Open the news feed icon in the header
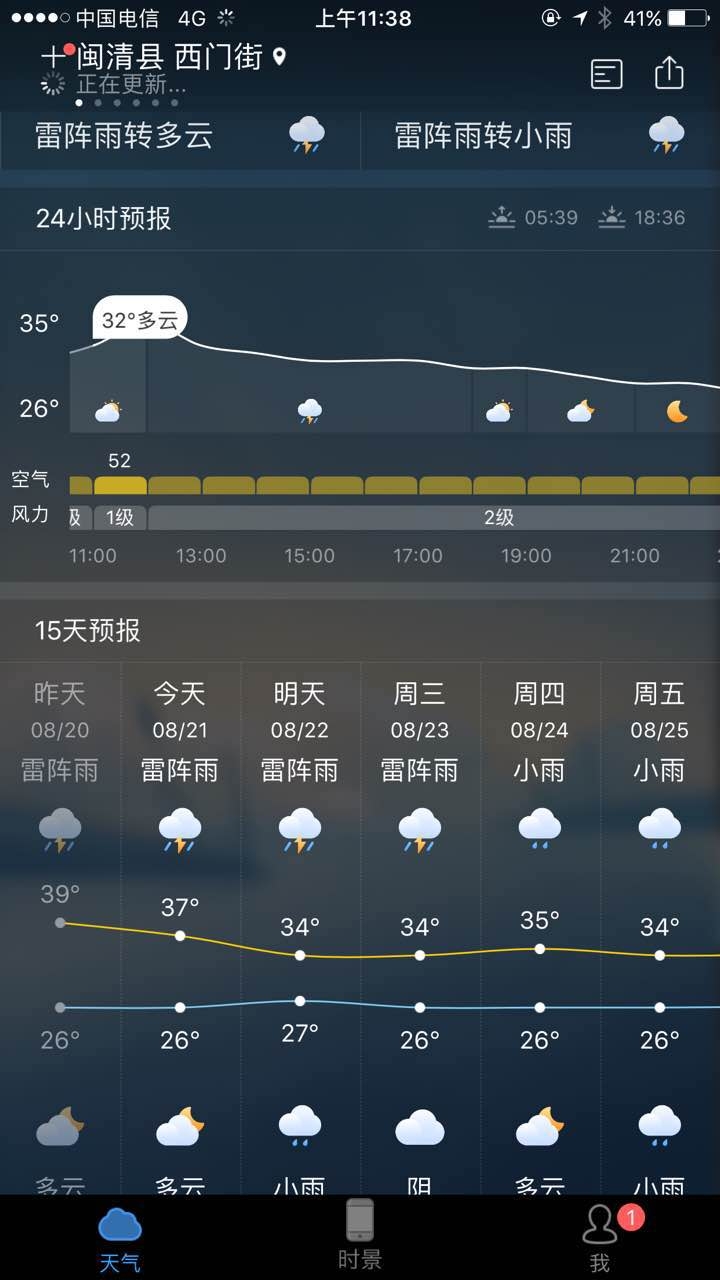 tap(606, 74)
